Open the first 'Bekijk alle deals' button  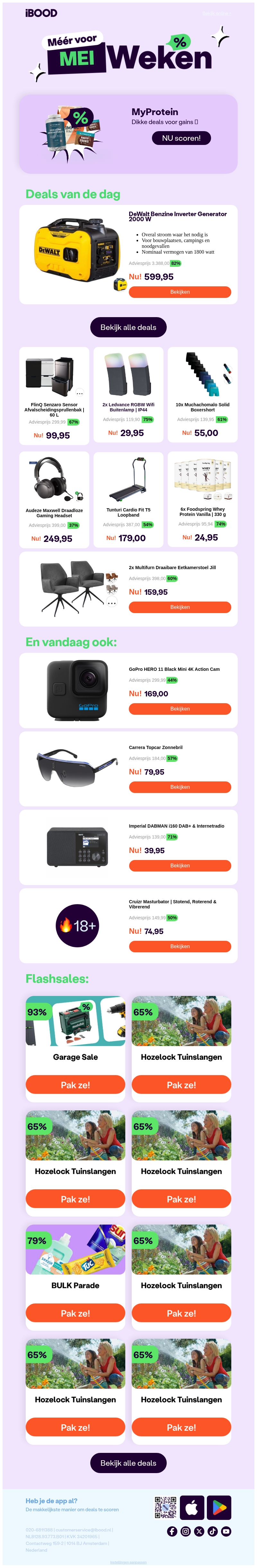click(128, 327)
